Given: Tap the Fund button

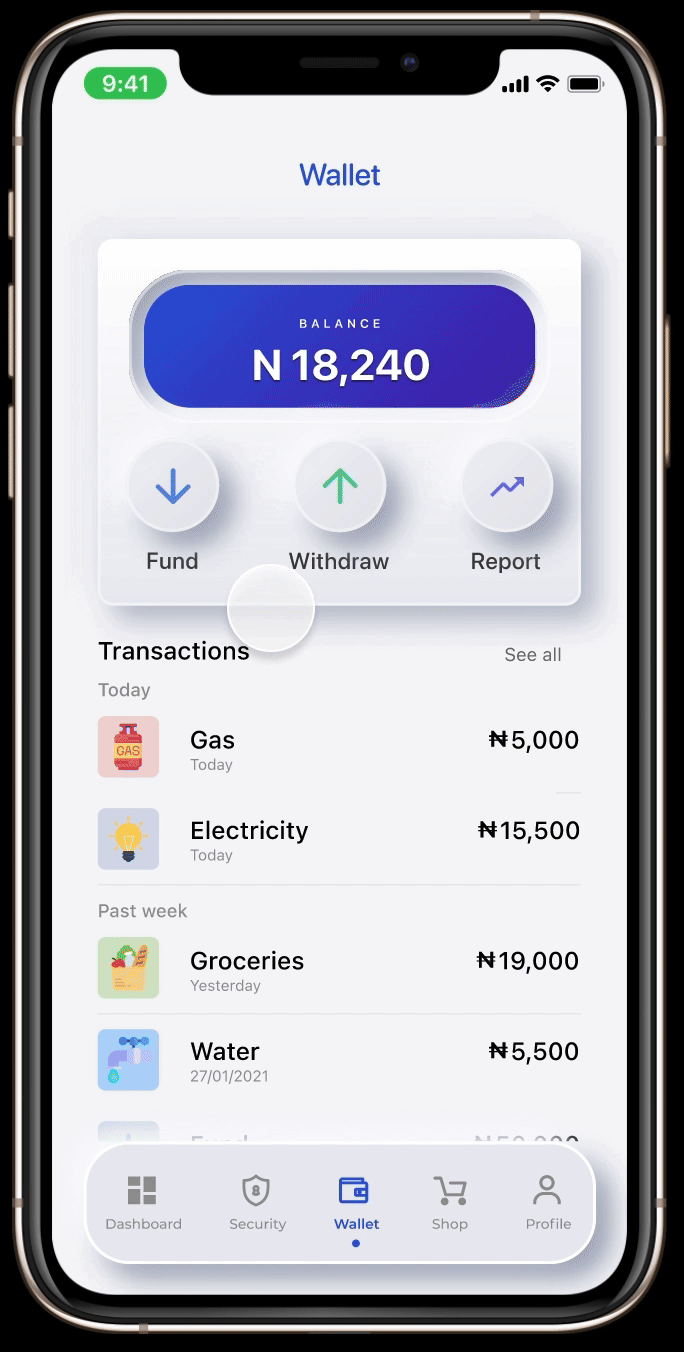Looking at the screenshot, I should click(173, 487).
